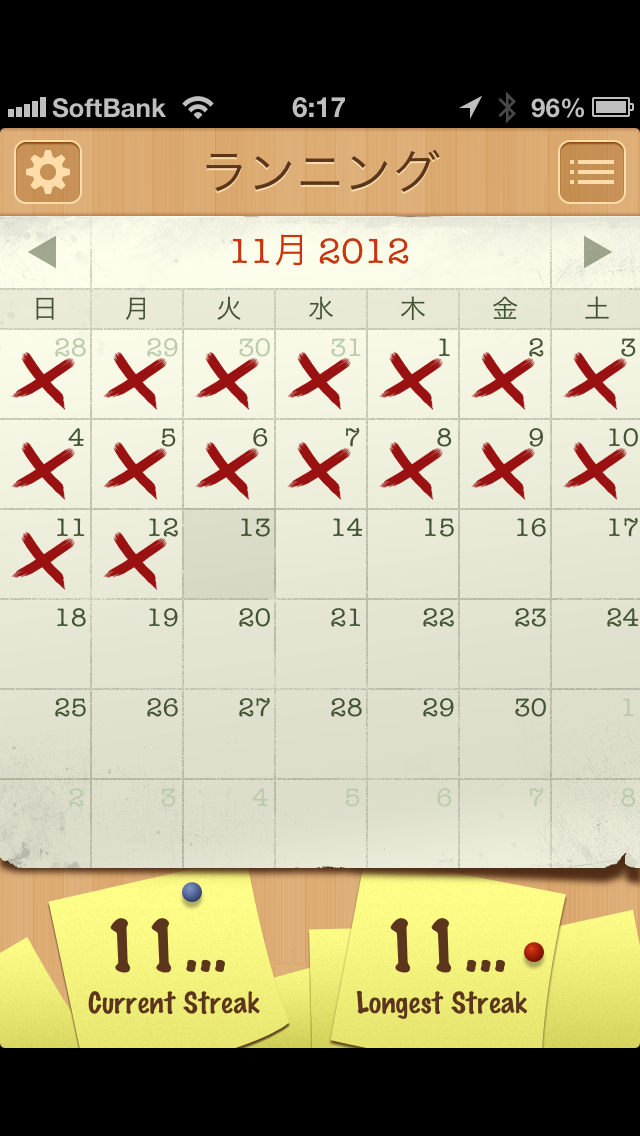Go to the previous month

[43, 252]
